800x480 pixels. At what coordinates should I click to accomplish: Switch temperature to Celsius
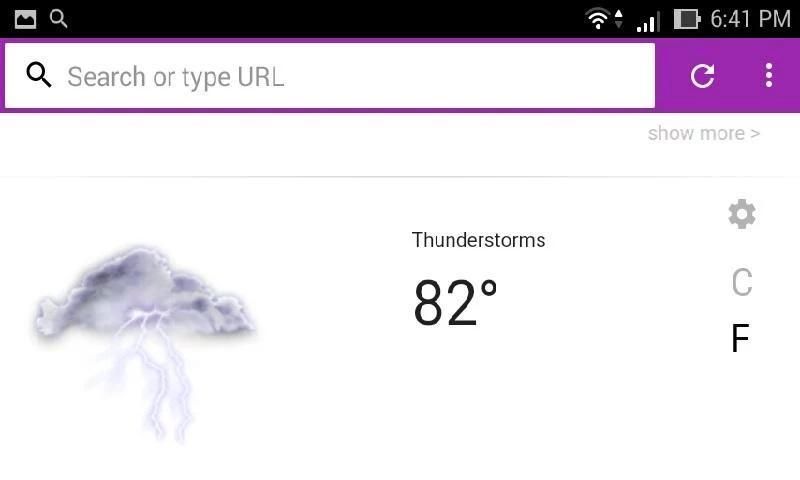pyautogui.click(x=741, y=283)
